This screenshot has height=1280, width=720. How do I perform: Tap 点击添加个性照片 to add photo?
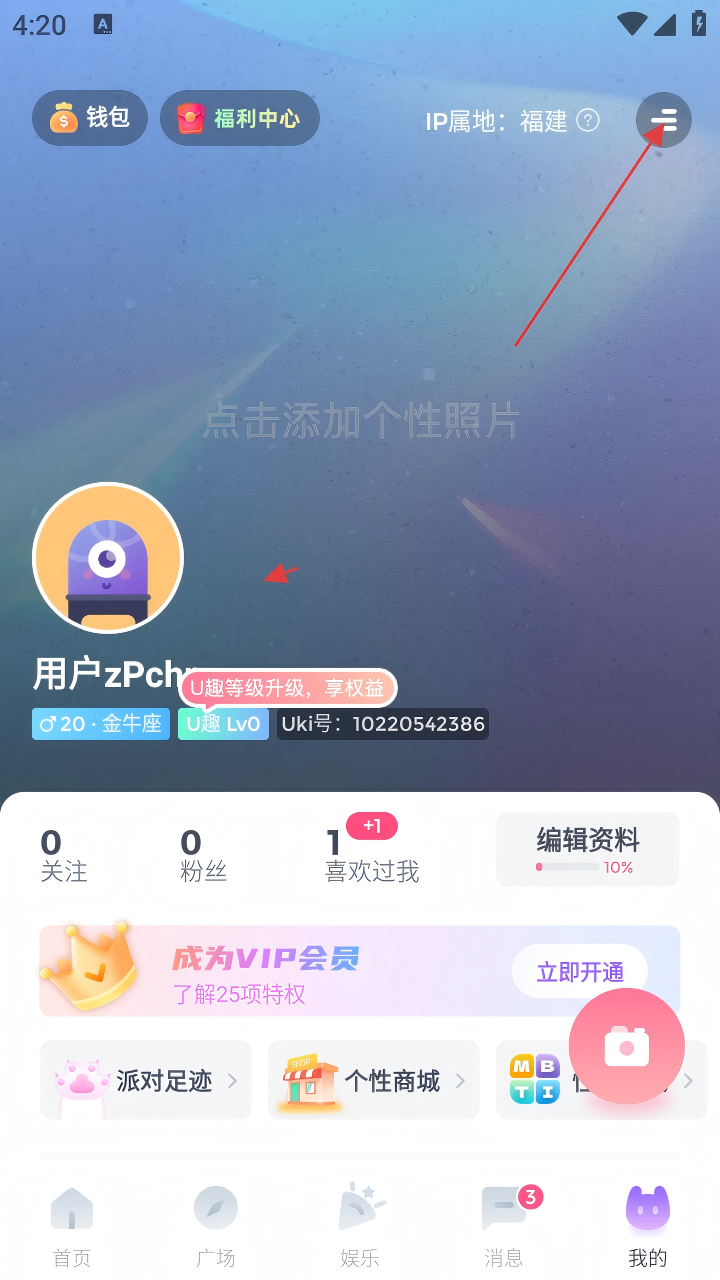(361, 421)
